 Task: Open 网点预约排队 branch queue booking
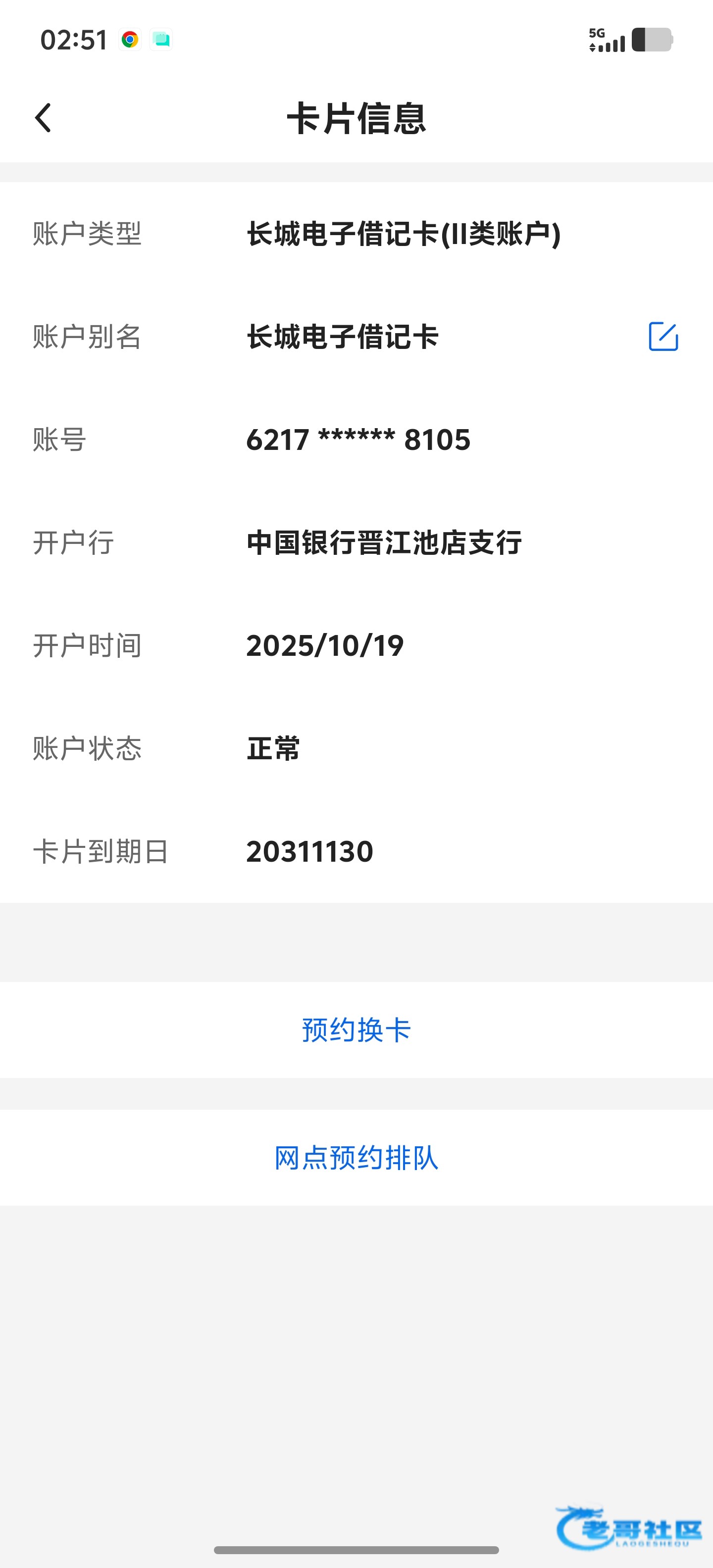[x=356, y=1158]
